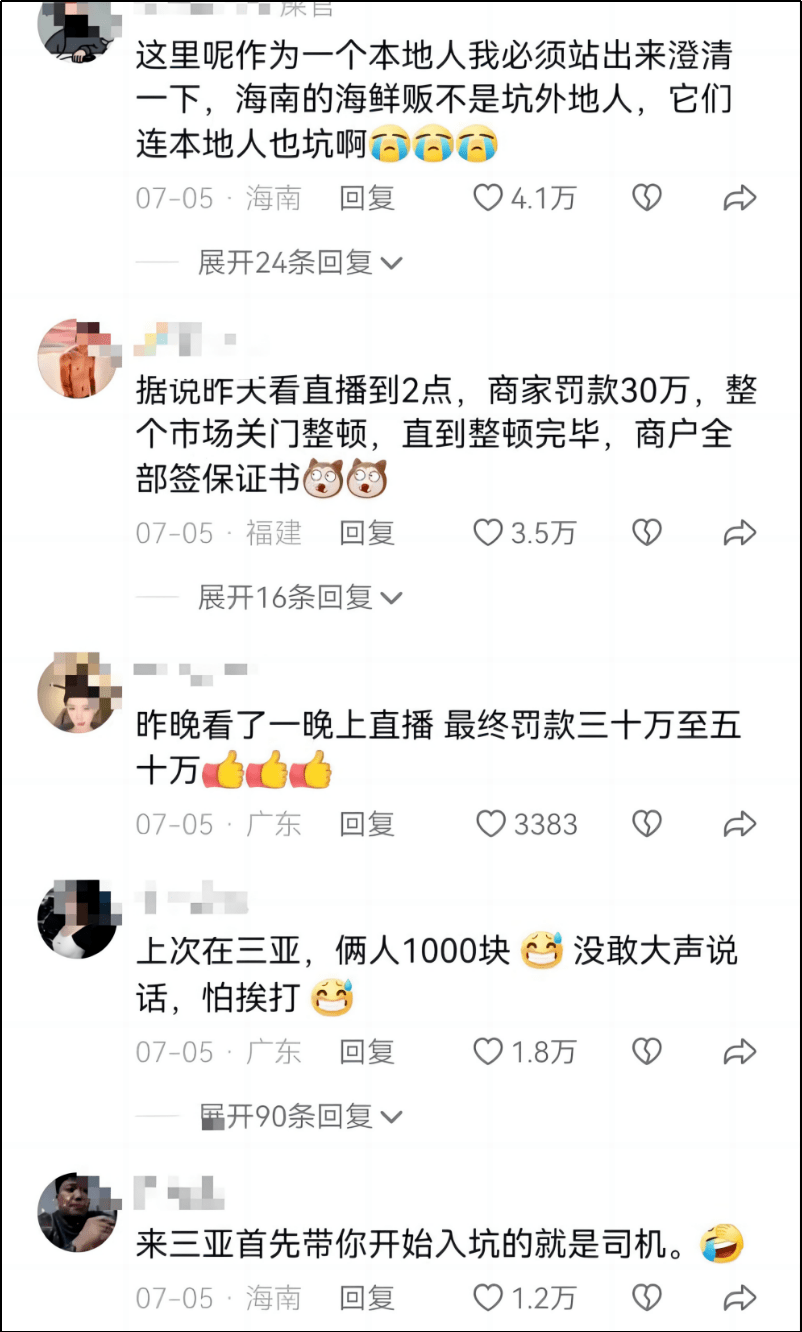Share the 商家罚款30万 comment

[x=739, y=533]
